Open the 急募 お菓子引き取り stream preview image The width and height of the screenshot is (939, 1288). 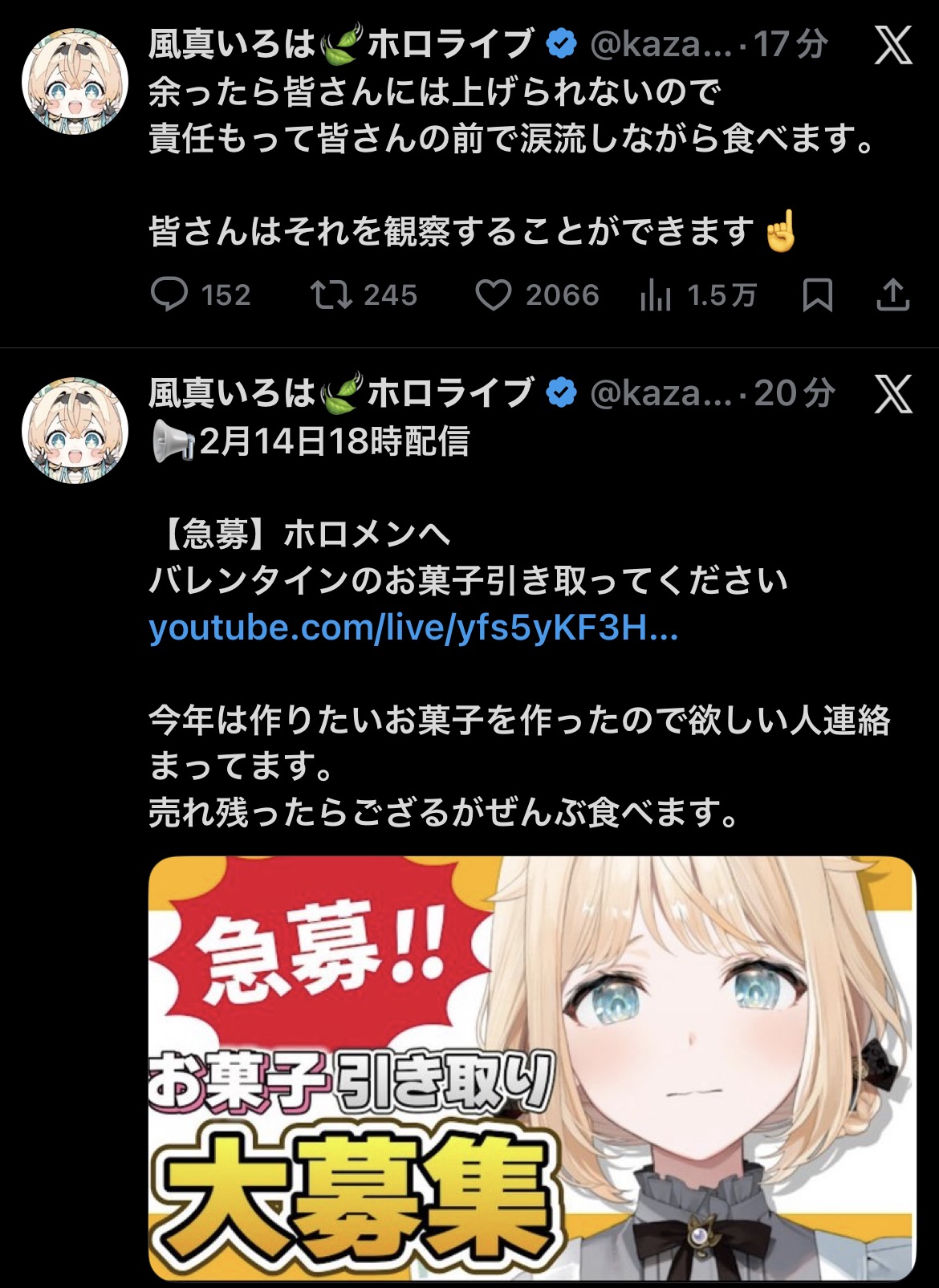point(531,1067)
